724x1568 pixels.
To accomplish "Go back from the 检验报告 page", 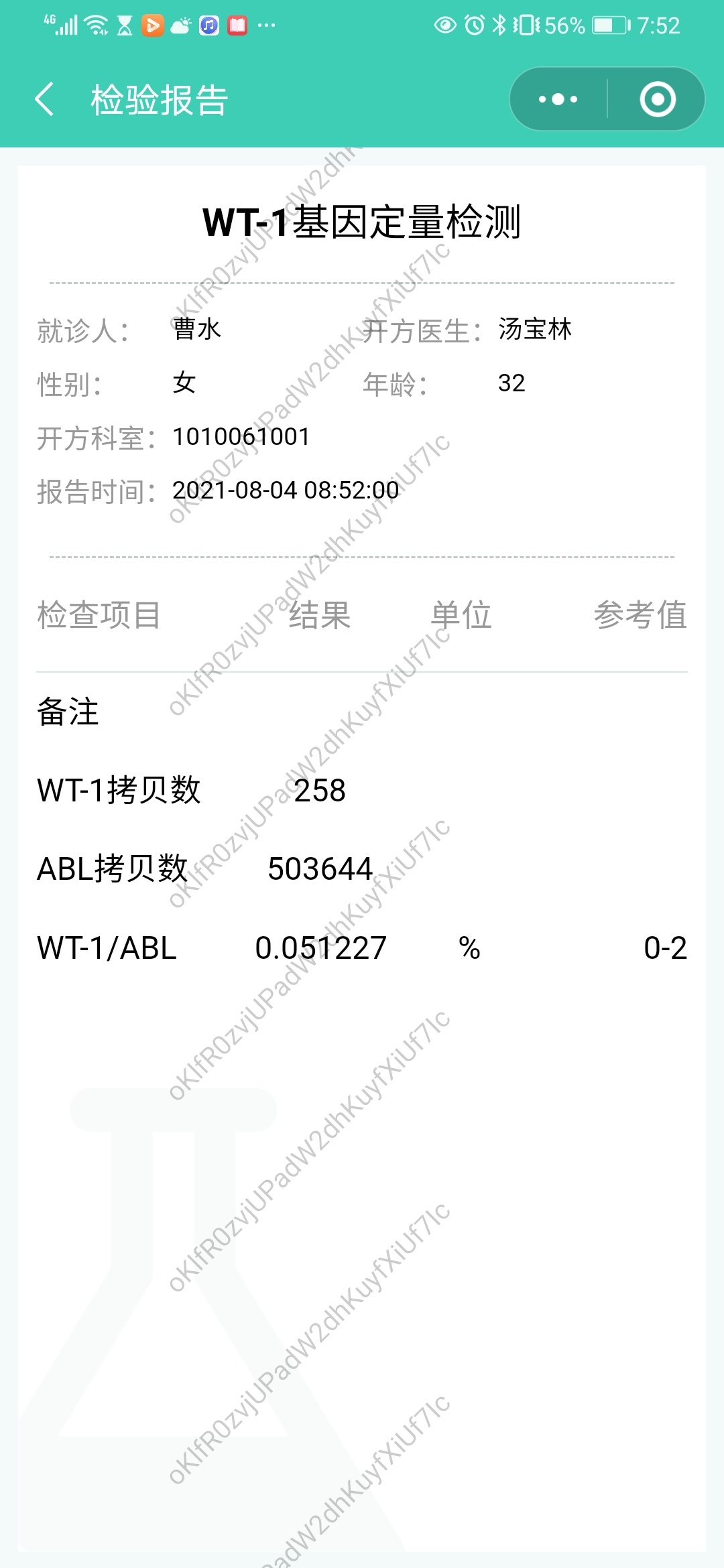I will 44,99.
